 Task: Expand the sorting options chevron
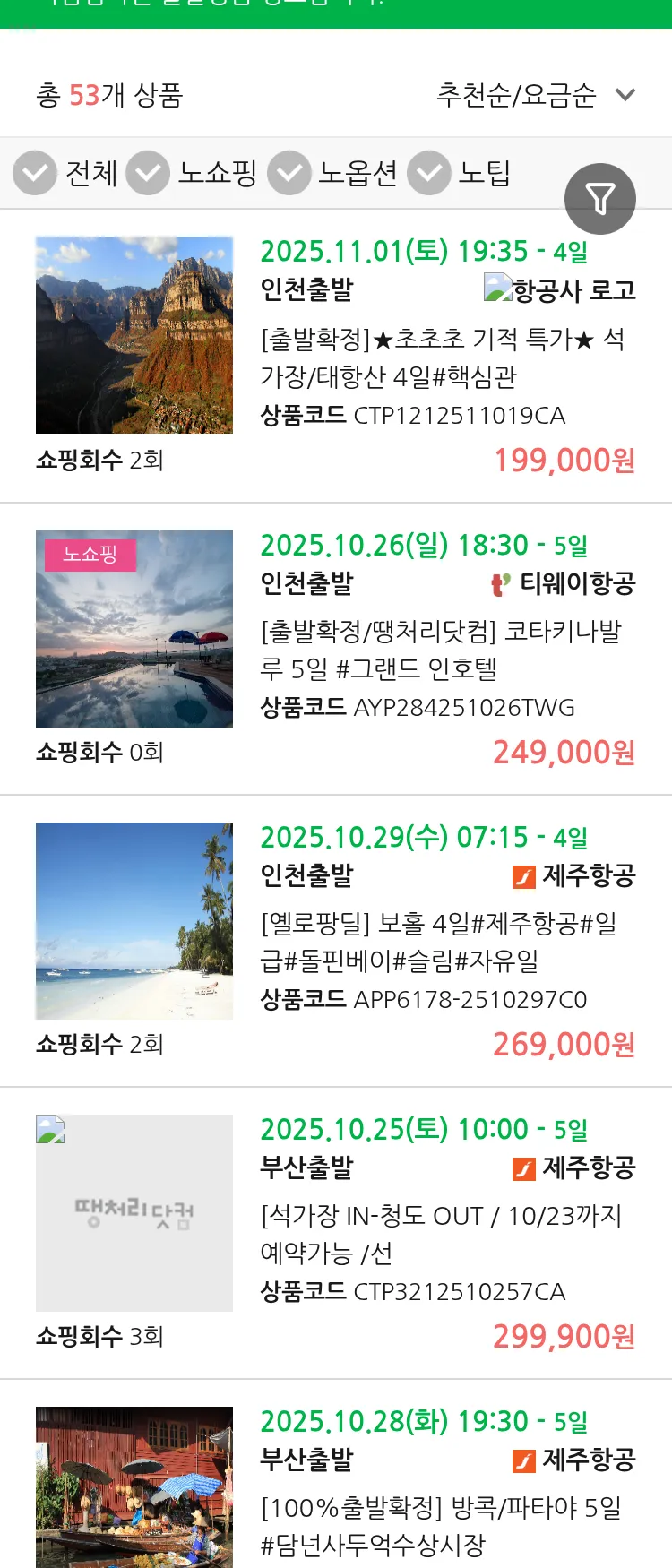coord(625,93)
